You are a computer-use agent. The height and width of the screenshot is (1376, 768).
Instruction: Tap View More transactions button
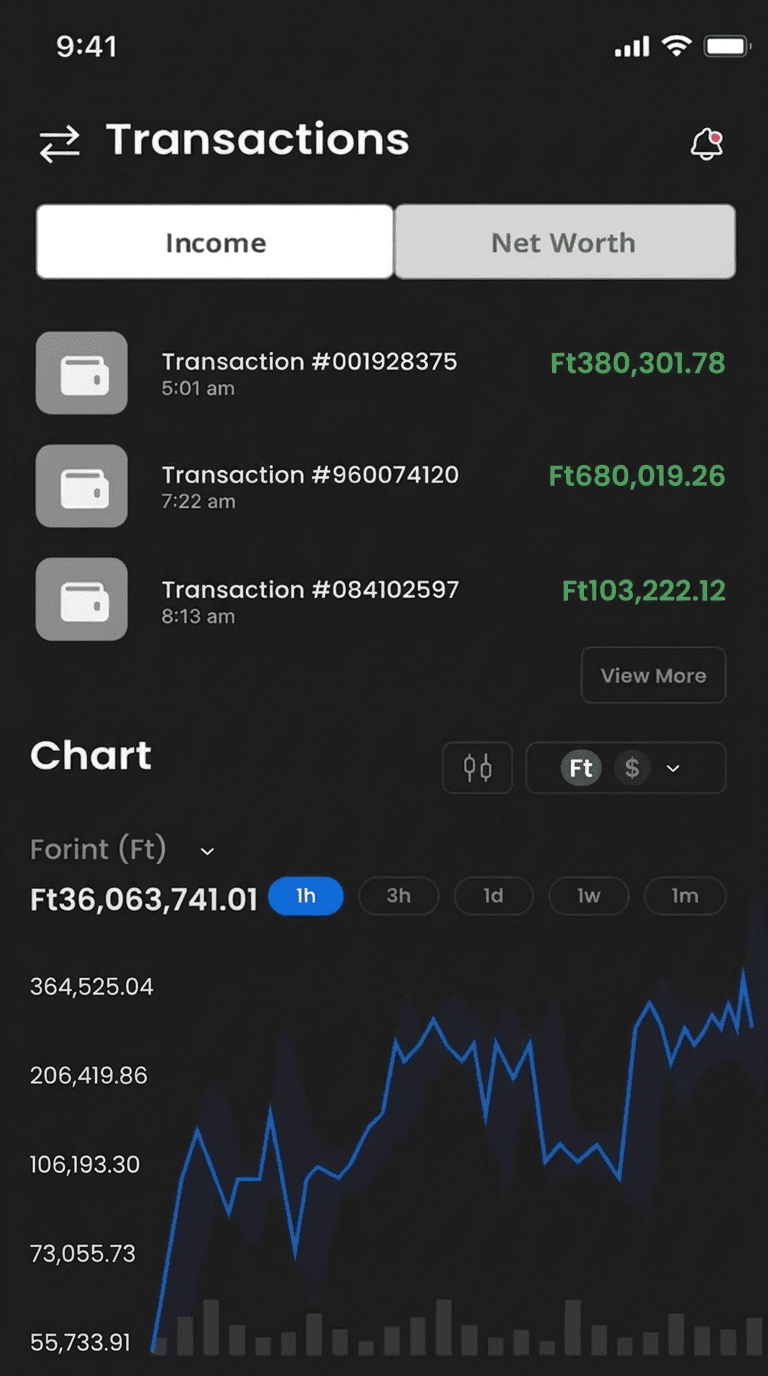pyautogui.click(x=653, y=676)
